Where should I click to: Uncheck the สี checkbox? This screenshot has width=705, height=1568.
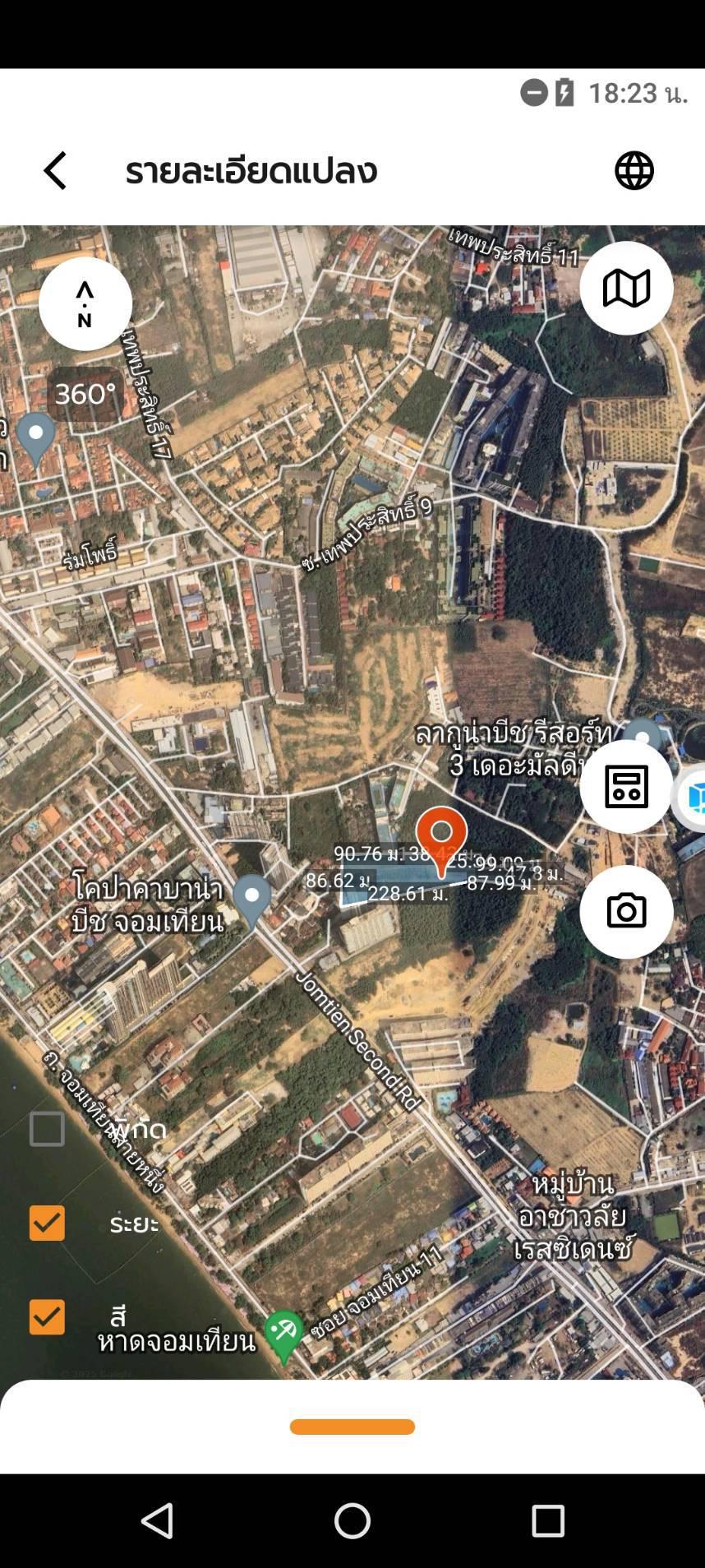point(47,1316)
